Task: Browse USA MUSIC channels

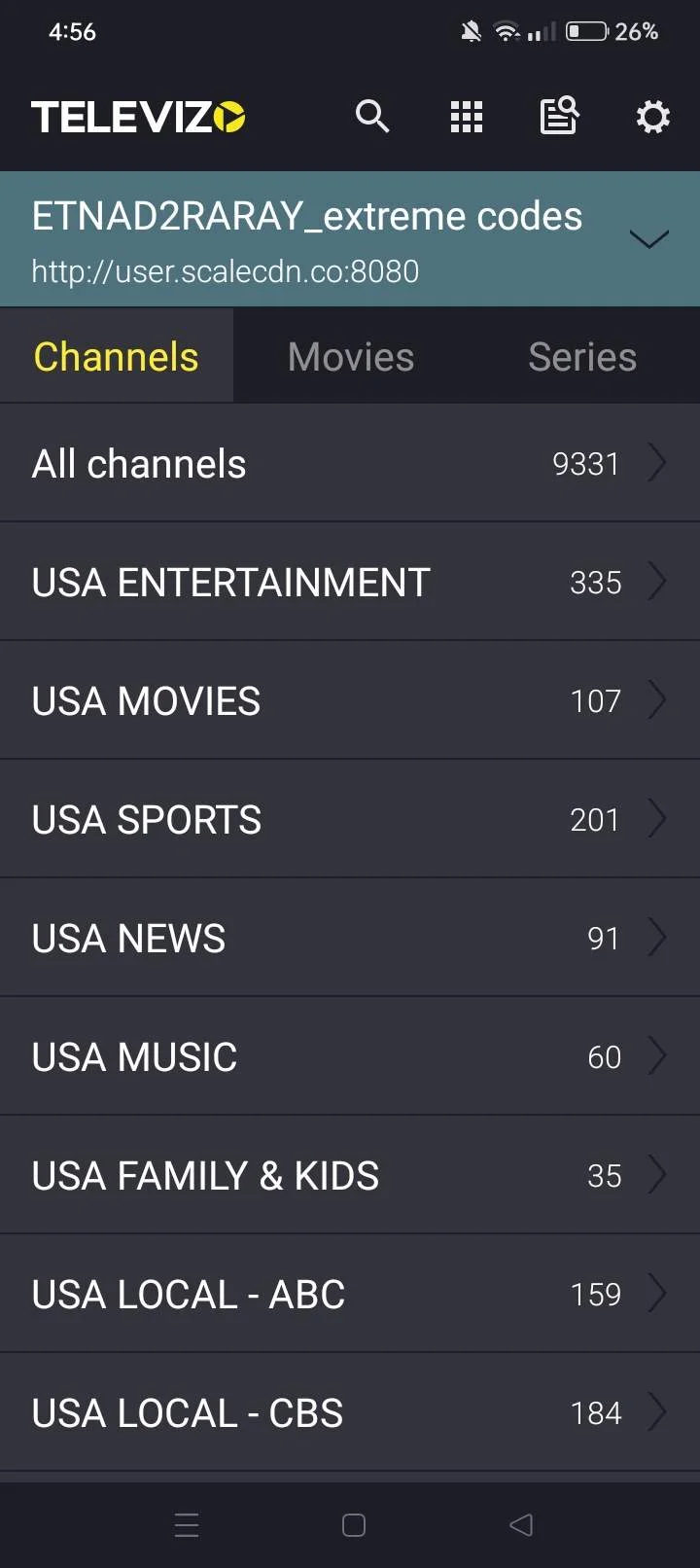Action: (350, 1056)
